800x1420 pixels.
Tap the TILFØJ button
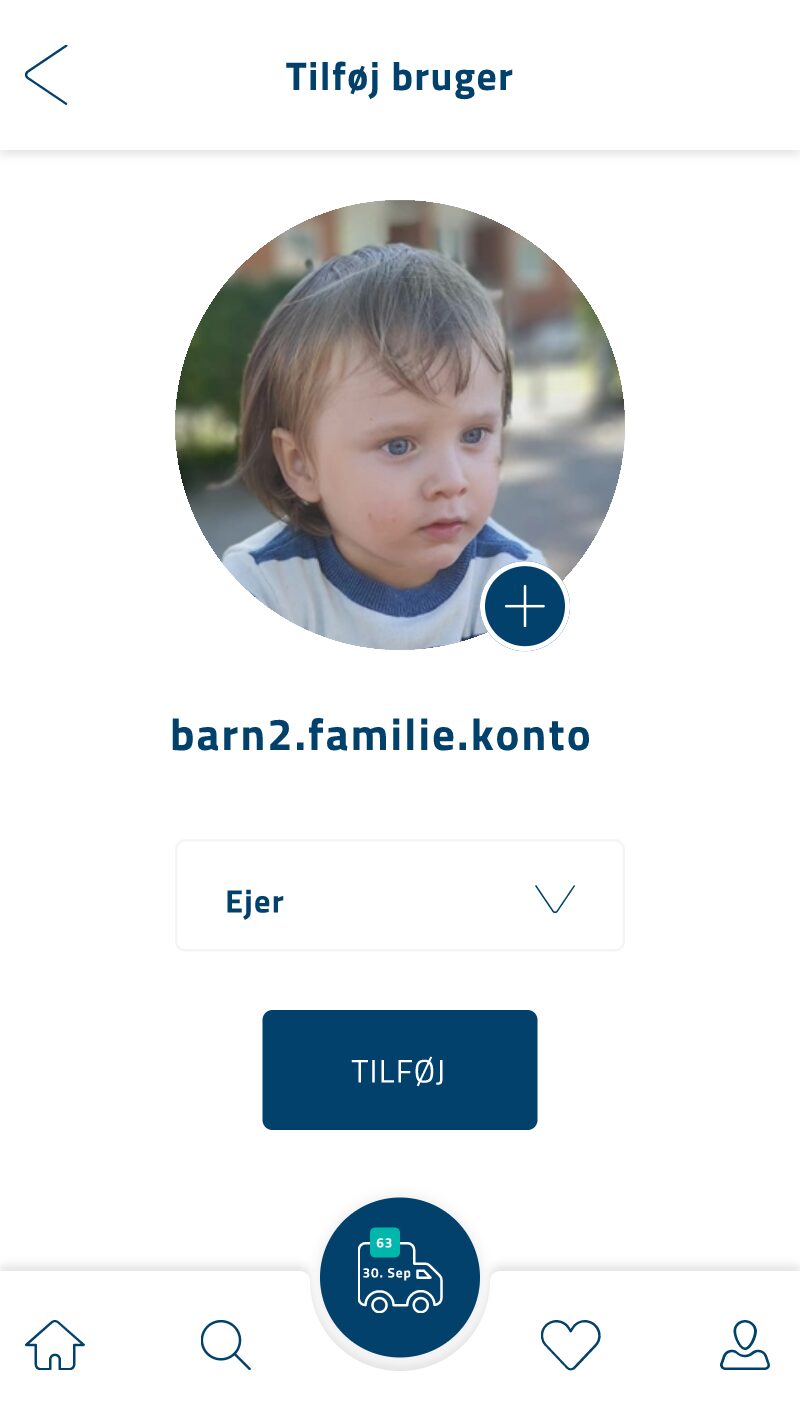400,1070
